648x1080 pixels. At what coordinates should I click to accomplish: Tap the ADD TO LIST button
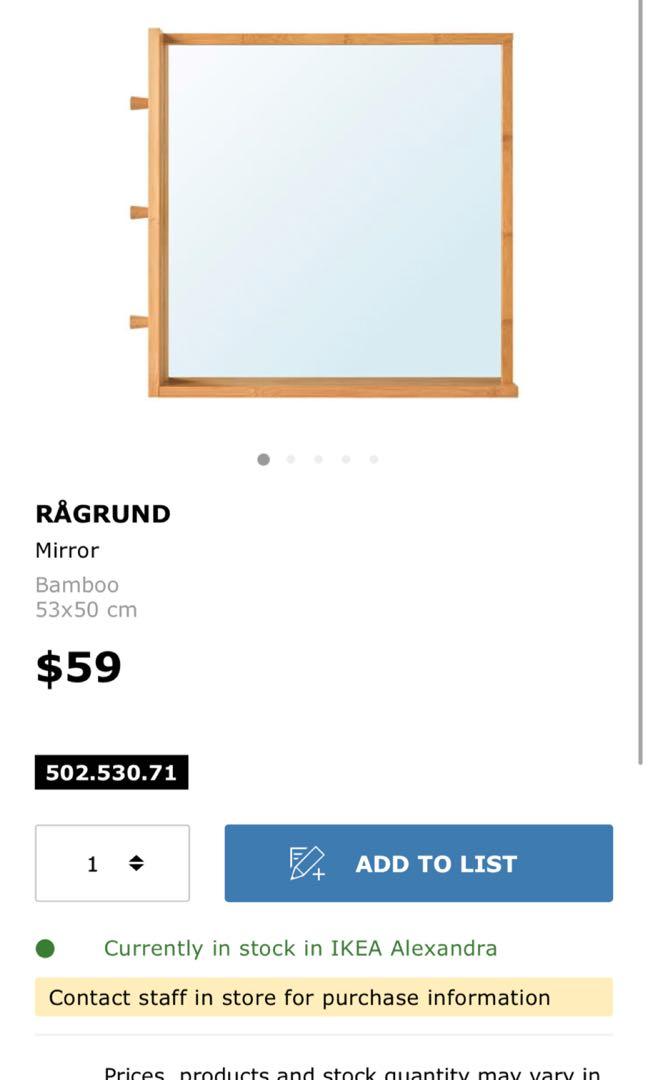coord(418,863)
